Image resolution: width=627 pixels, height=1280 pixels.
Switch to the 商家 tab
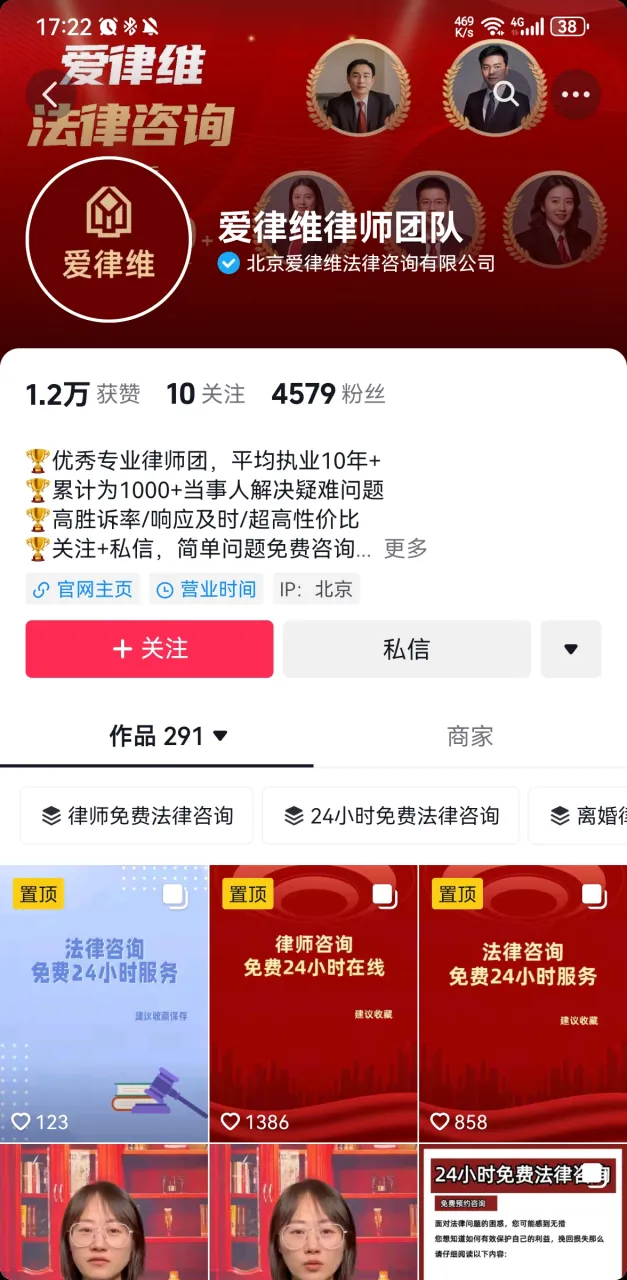[470, 737]
